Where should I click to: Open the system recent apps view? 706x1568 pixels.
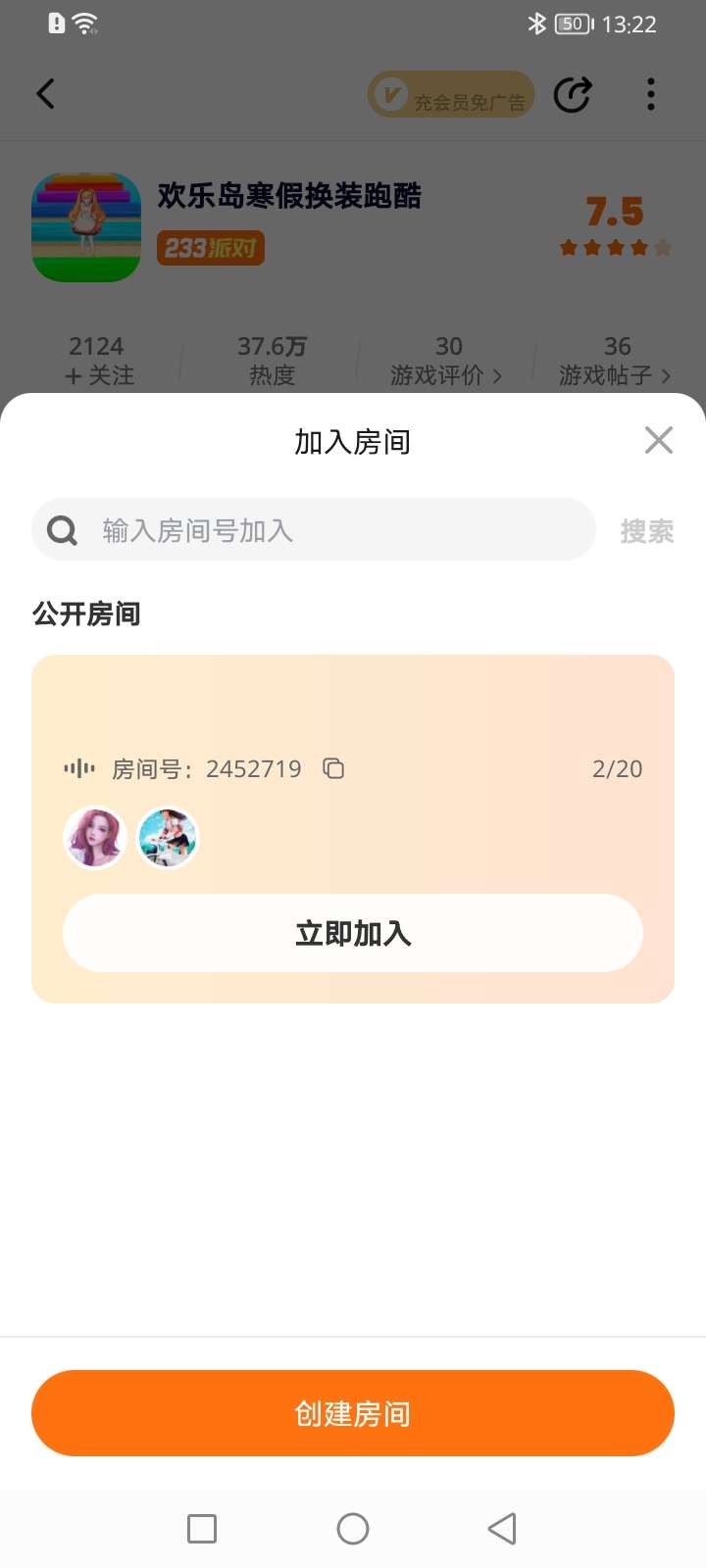click(x=202, y=1529)
